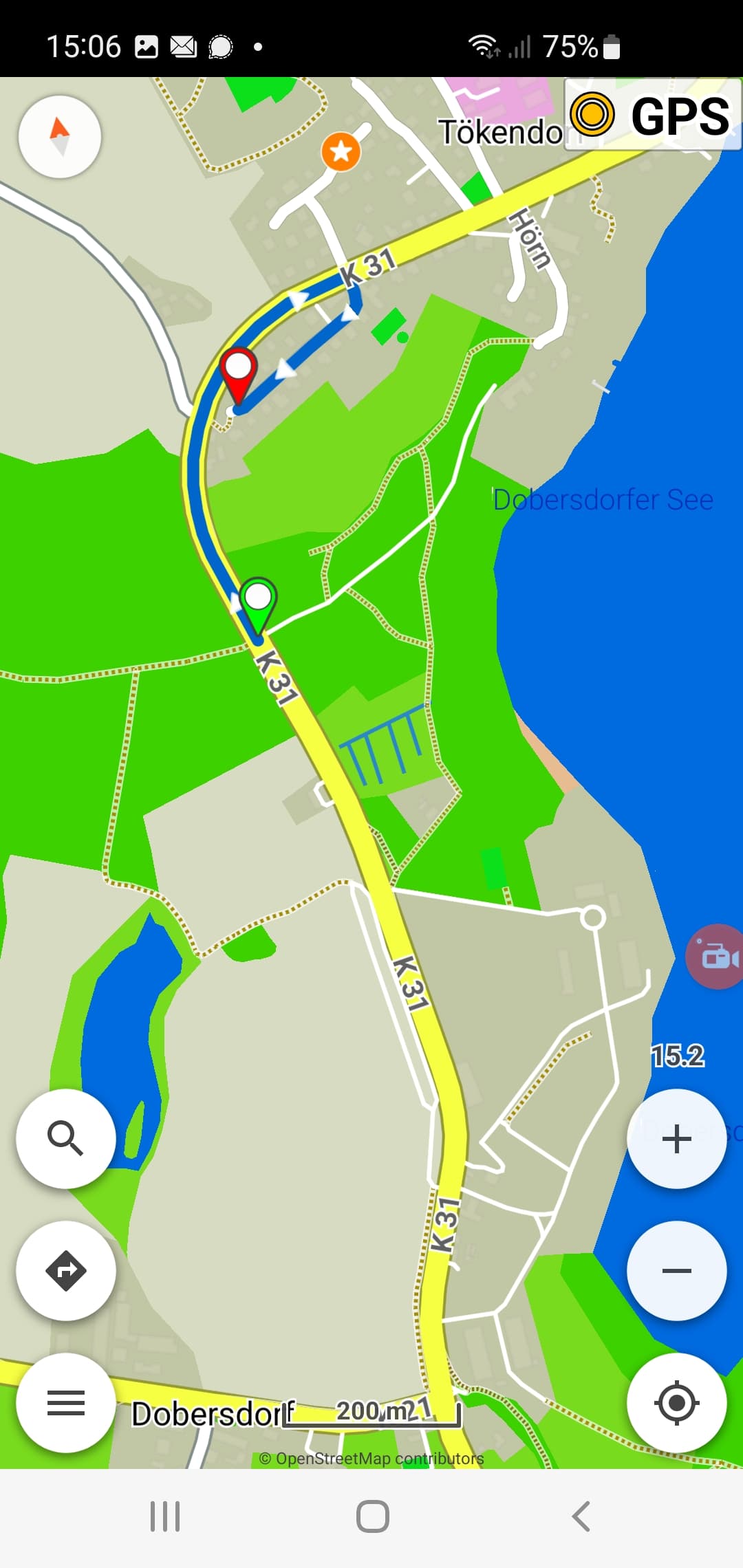The image size is (743, 1568).
Task: Go back using system navigation
Action: pyautogui.click(x=581, y=1516)
